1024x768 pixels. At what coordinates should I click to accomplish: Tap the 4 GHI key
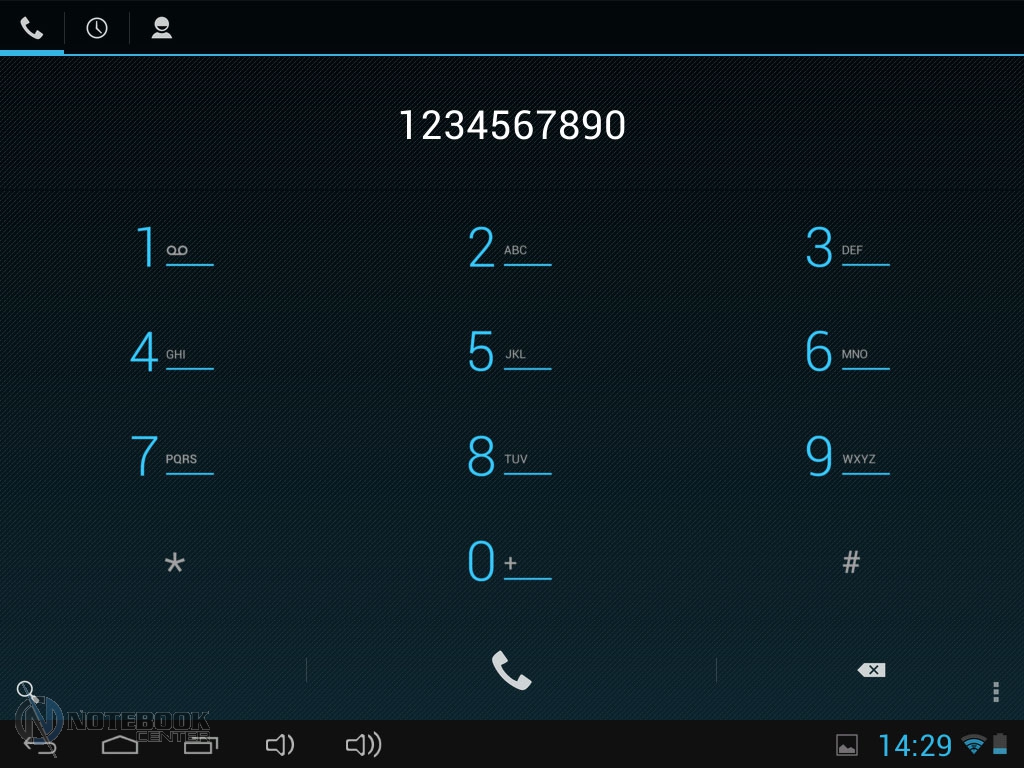click(x=173, y=352)
